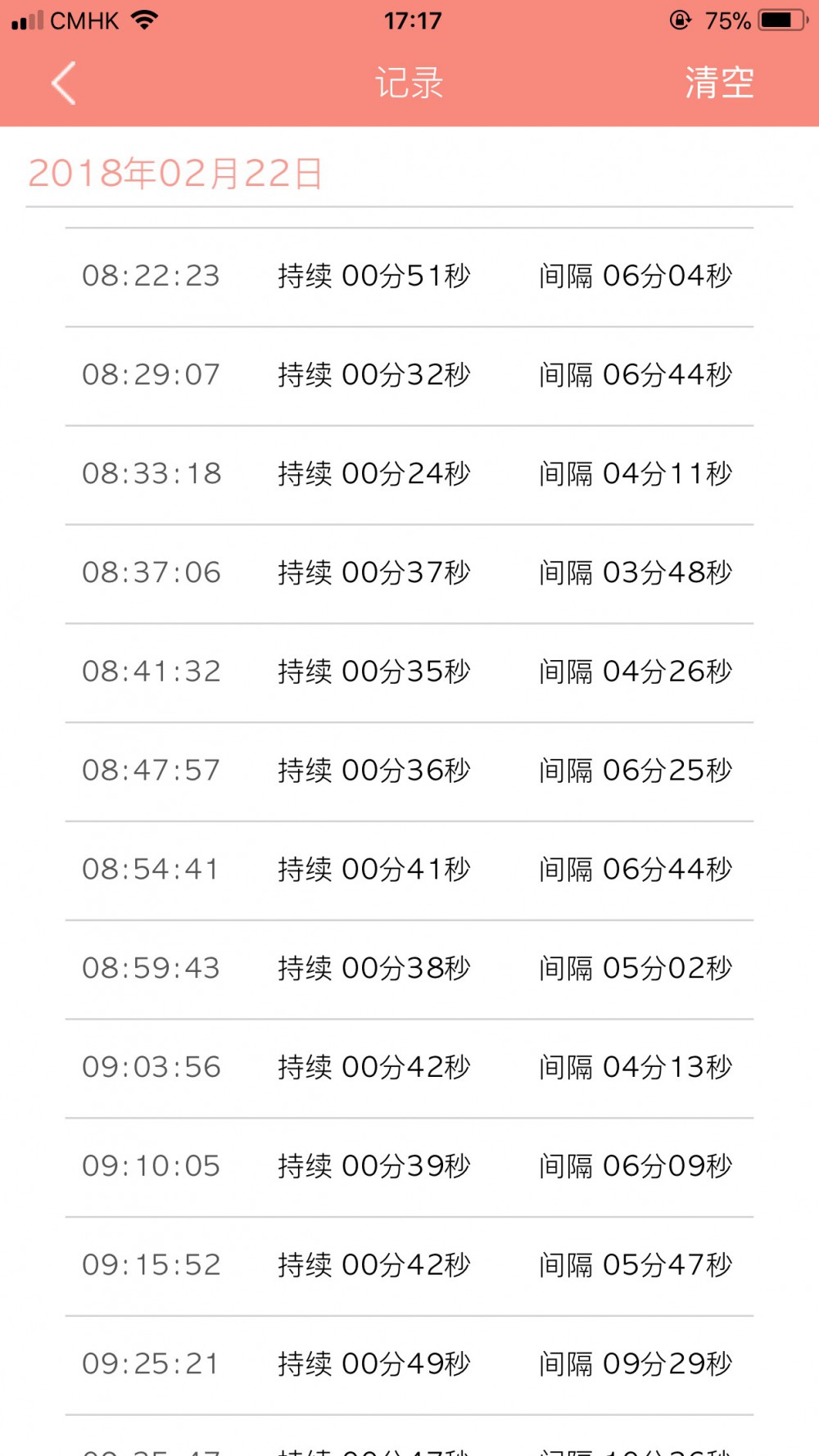Tap the record starting at 08:33:18
The height and width of the screenshot is (1456, 819).
click(409, 473)
